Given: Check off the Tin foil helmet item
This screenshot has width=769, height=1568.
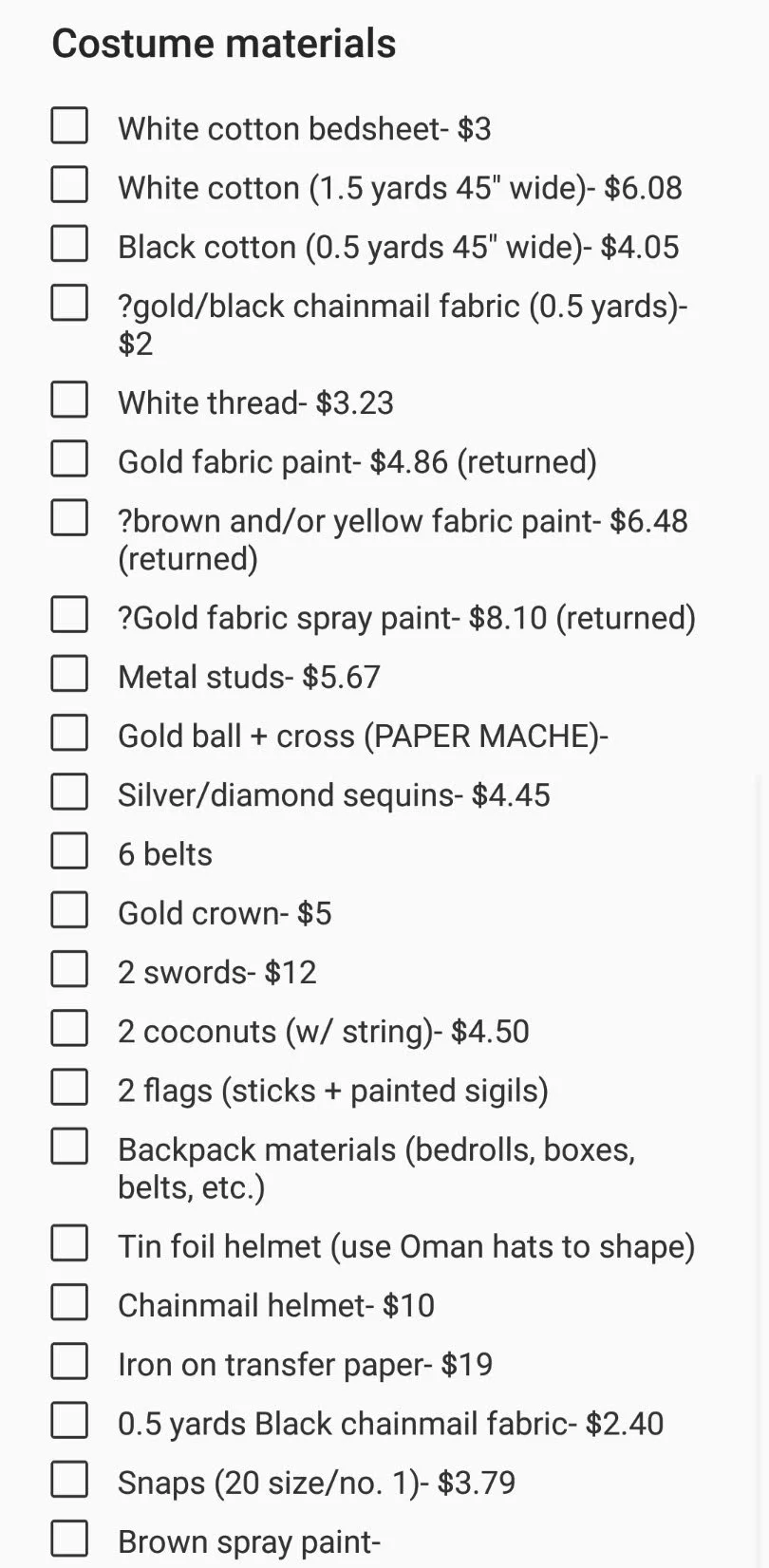Looking at the screenshot, I should pos(69,1242).
